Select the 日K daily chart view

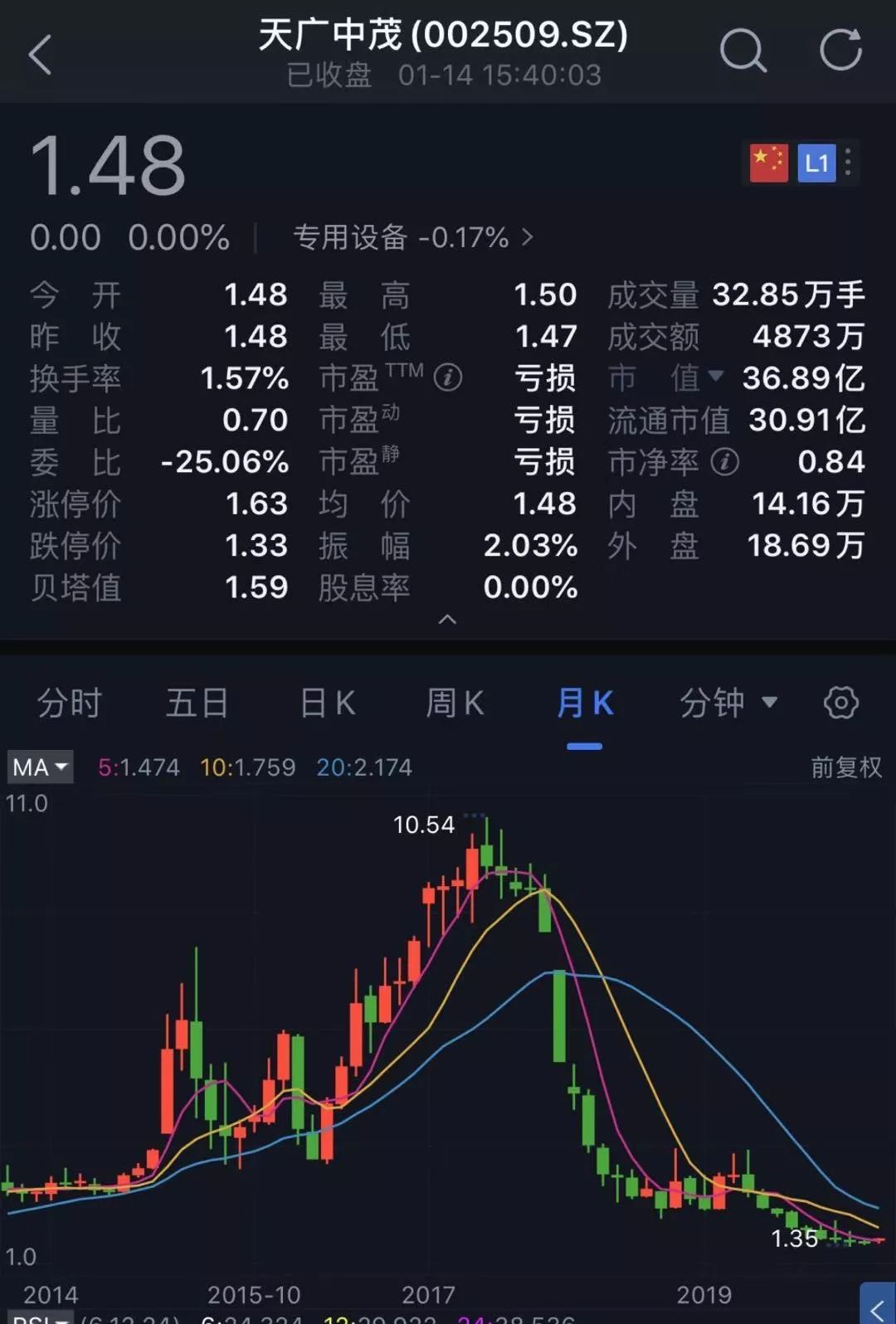coord(327,703)
